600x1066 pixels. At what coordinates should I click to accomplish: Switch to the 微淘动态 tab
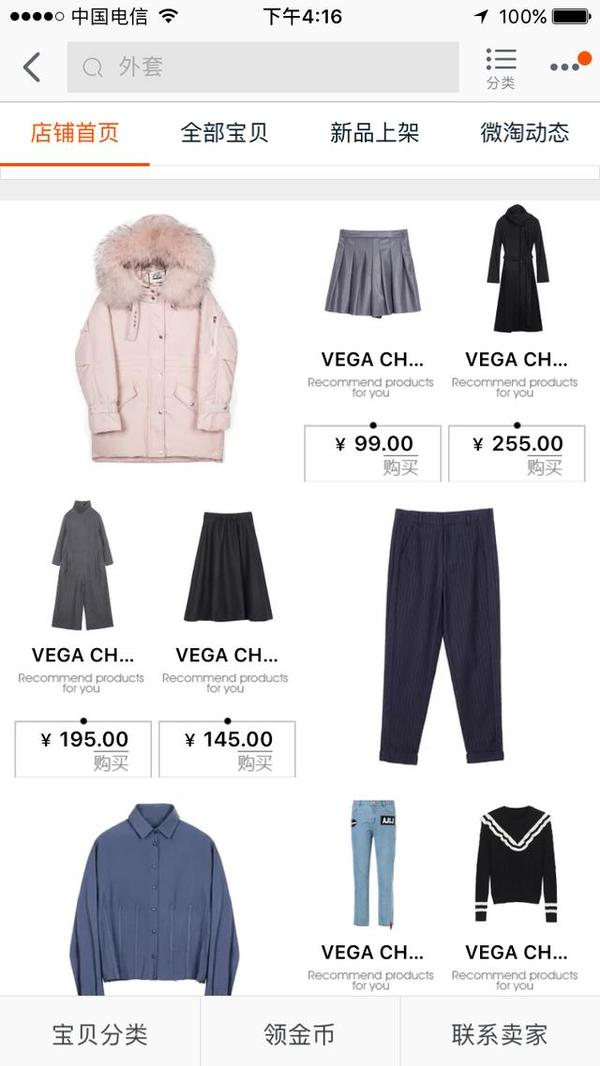click(x=524, y=132)
